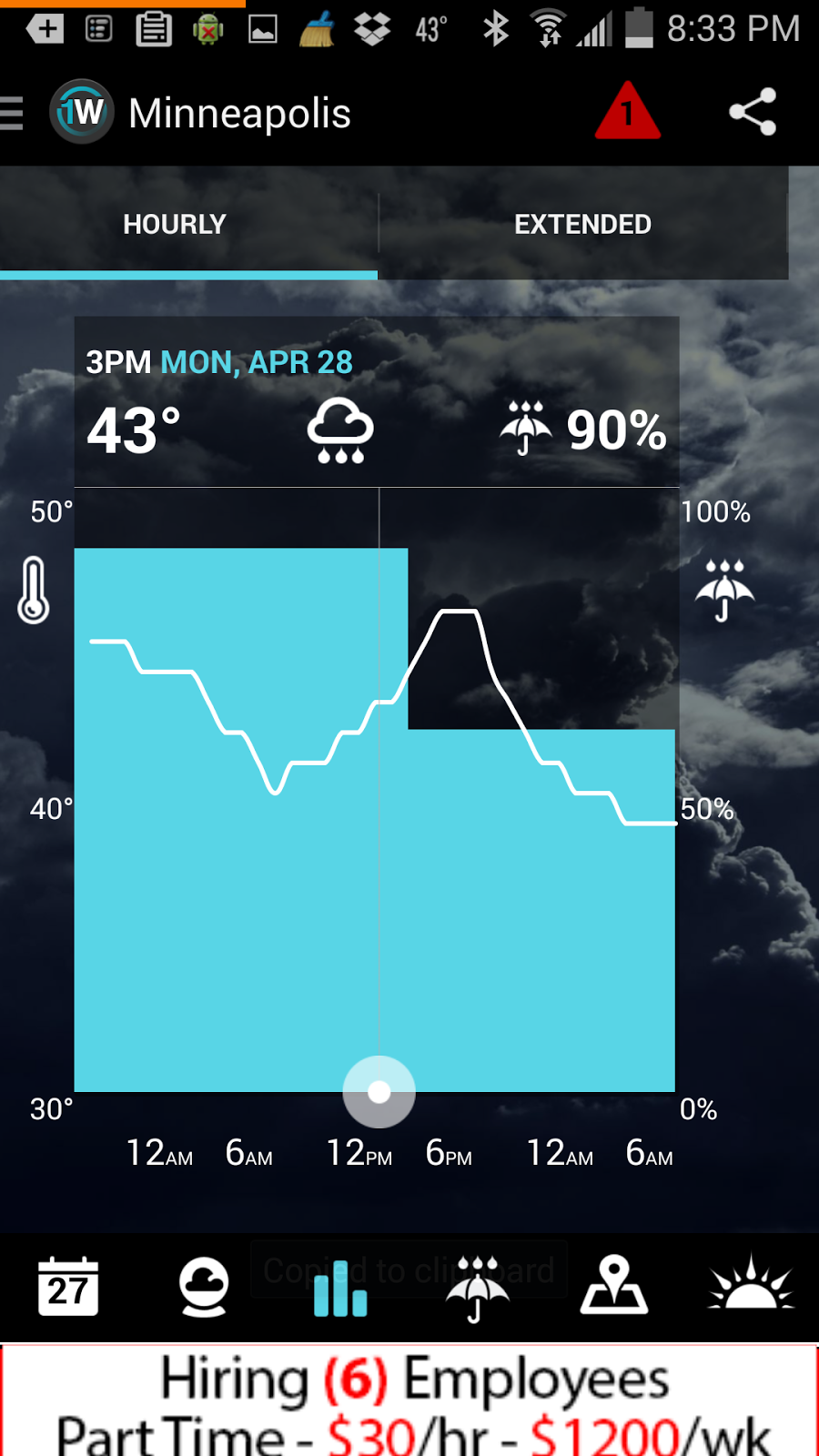This screenshot has height=1456, width=819.
Task: Switch to the Extended tab
Action: point(582,224)
